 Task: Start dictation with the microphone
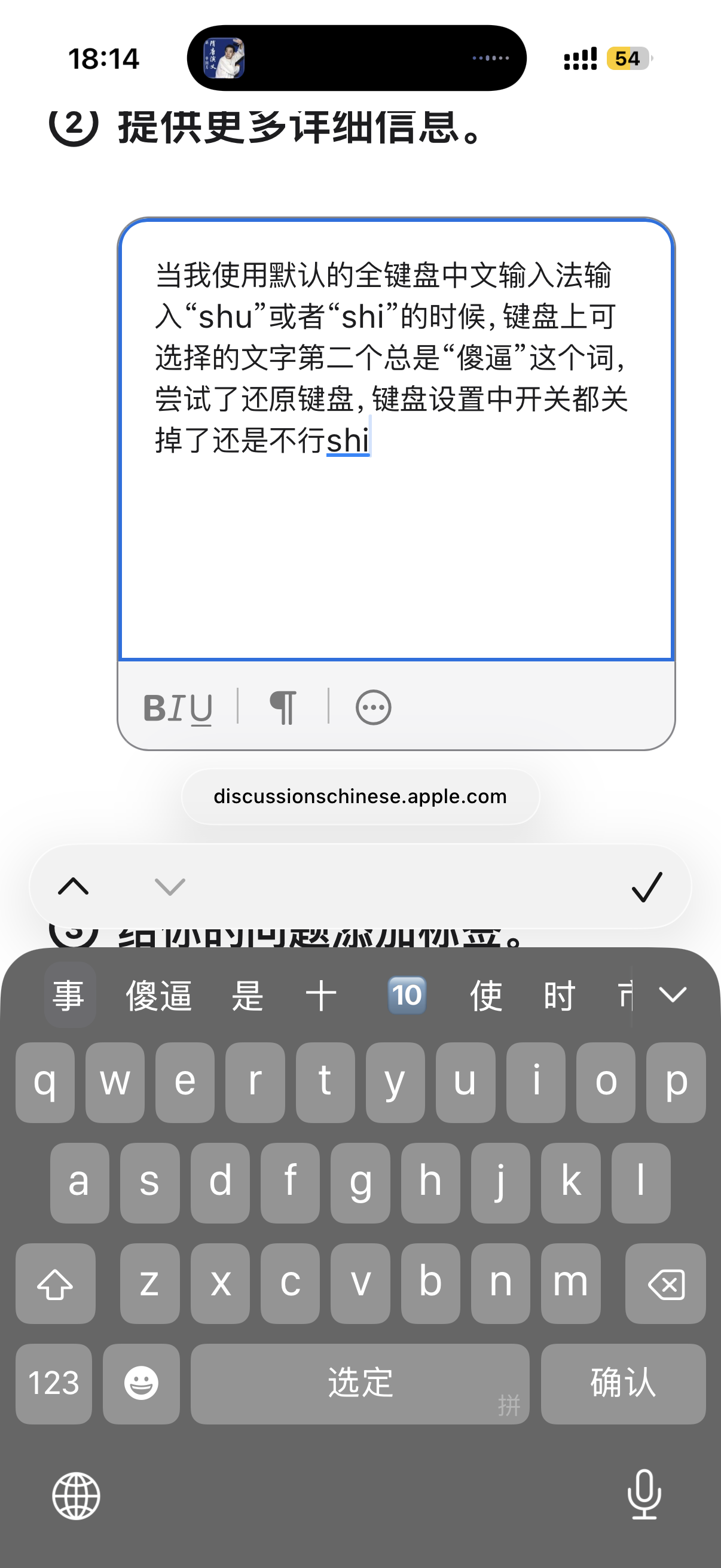(644, 1494)
